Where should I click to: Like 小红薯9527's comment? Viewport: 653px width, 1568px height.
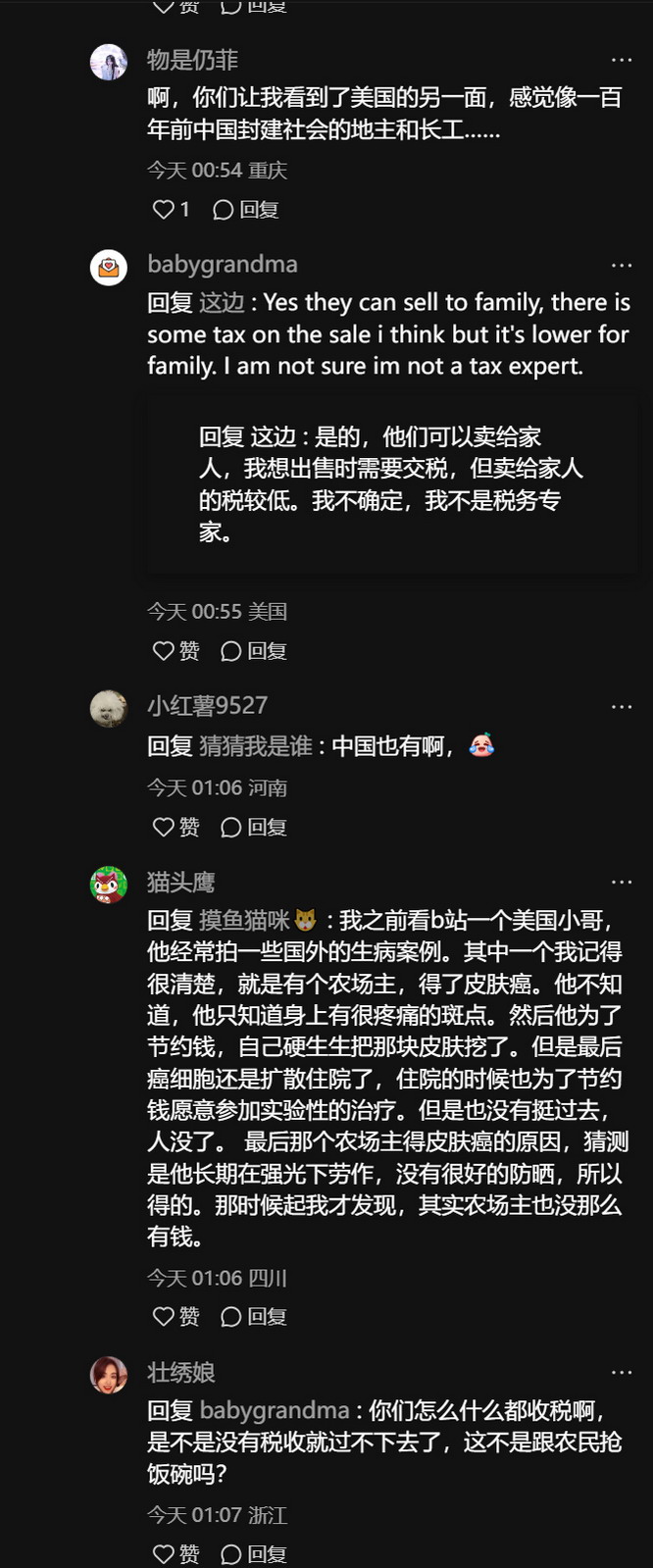tap(175, 828)
